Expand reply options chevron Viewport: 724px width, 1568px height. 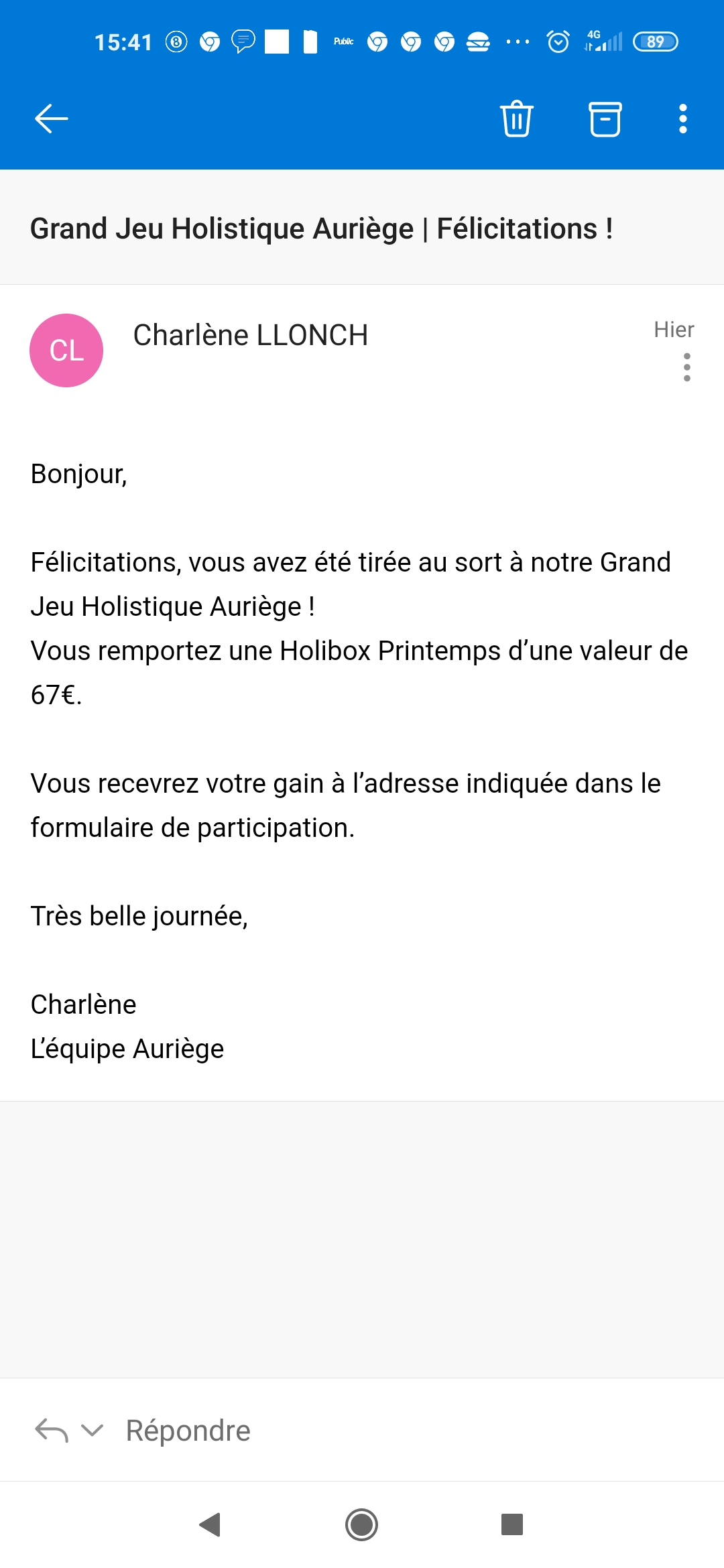(x=92, y=1431)
